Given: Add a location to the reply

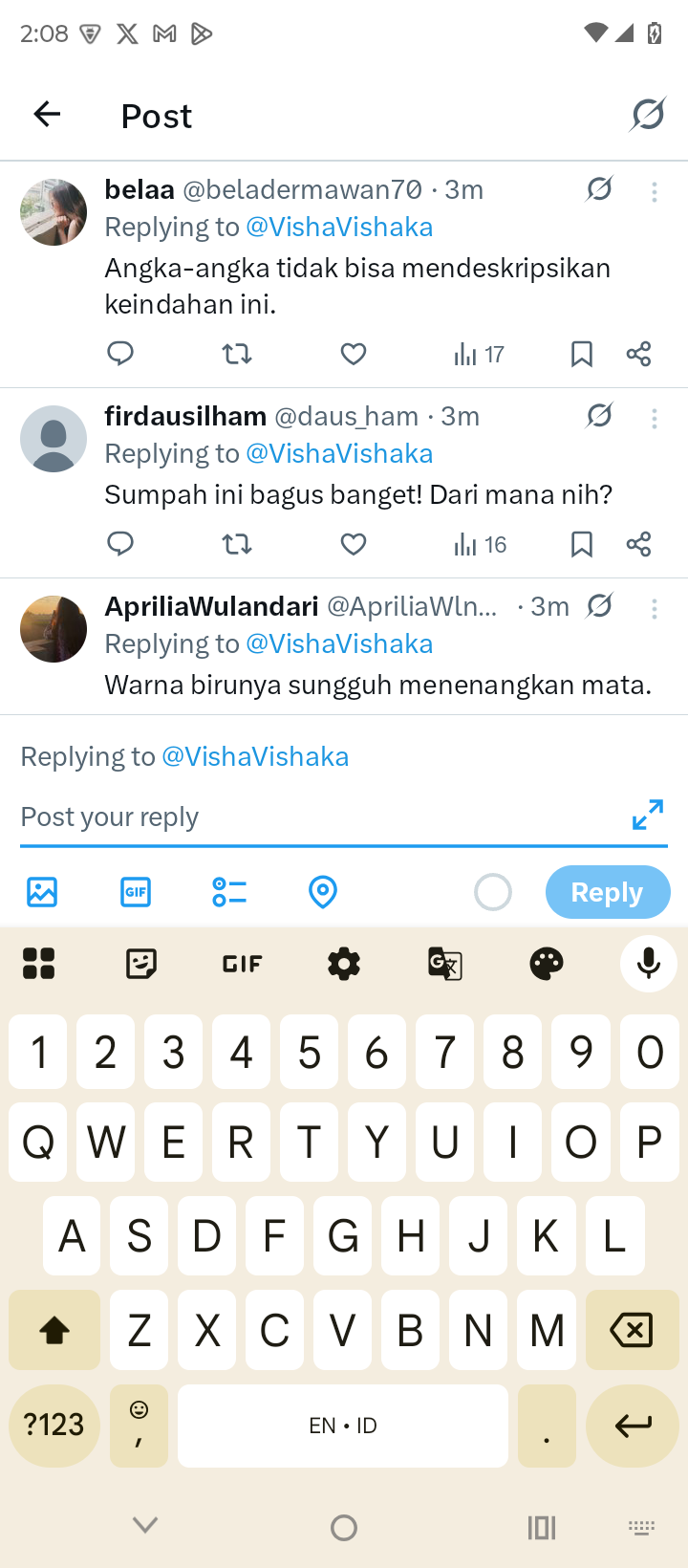Looking at the screenshot, I should click(x=323, y=892).
